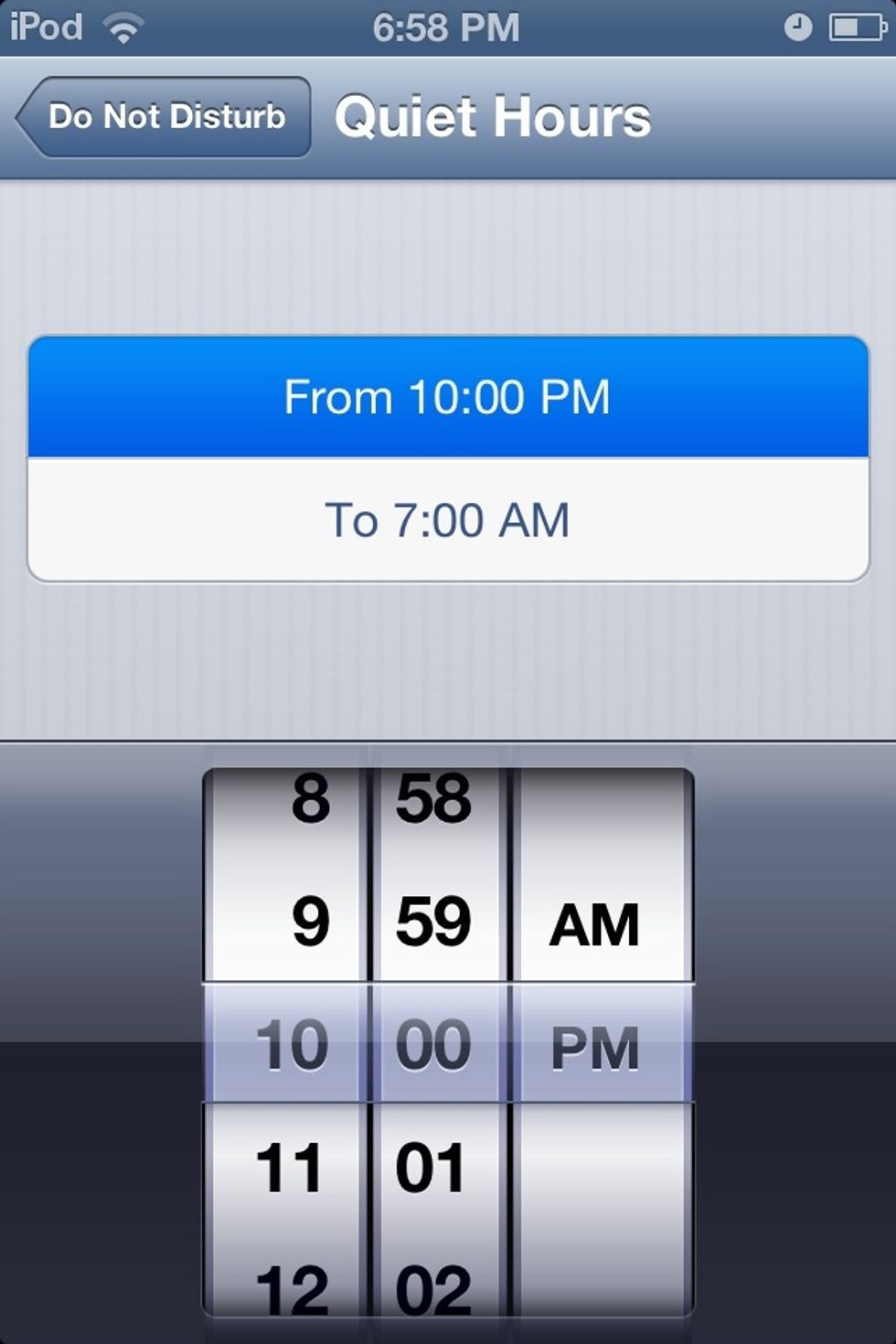Switch the period wheel to AM
The width and height of the screenshot is (896, 1344).
point(595,922)
